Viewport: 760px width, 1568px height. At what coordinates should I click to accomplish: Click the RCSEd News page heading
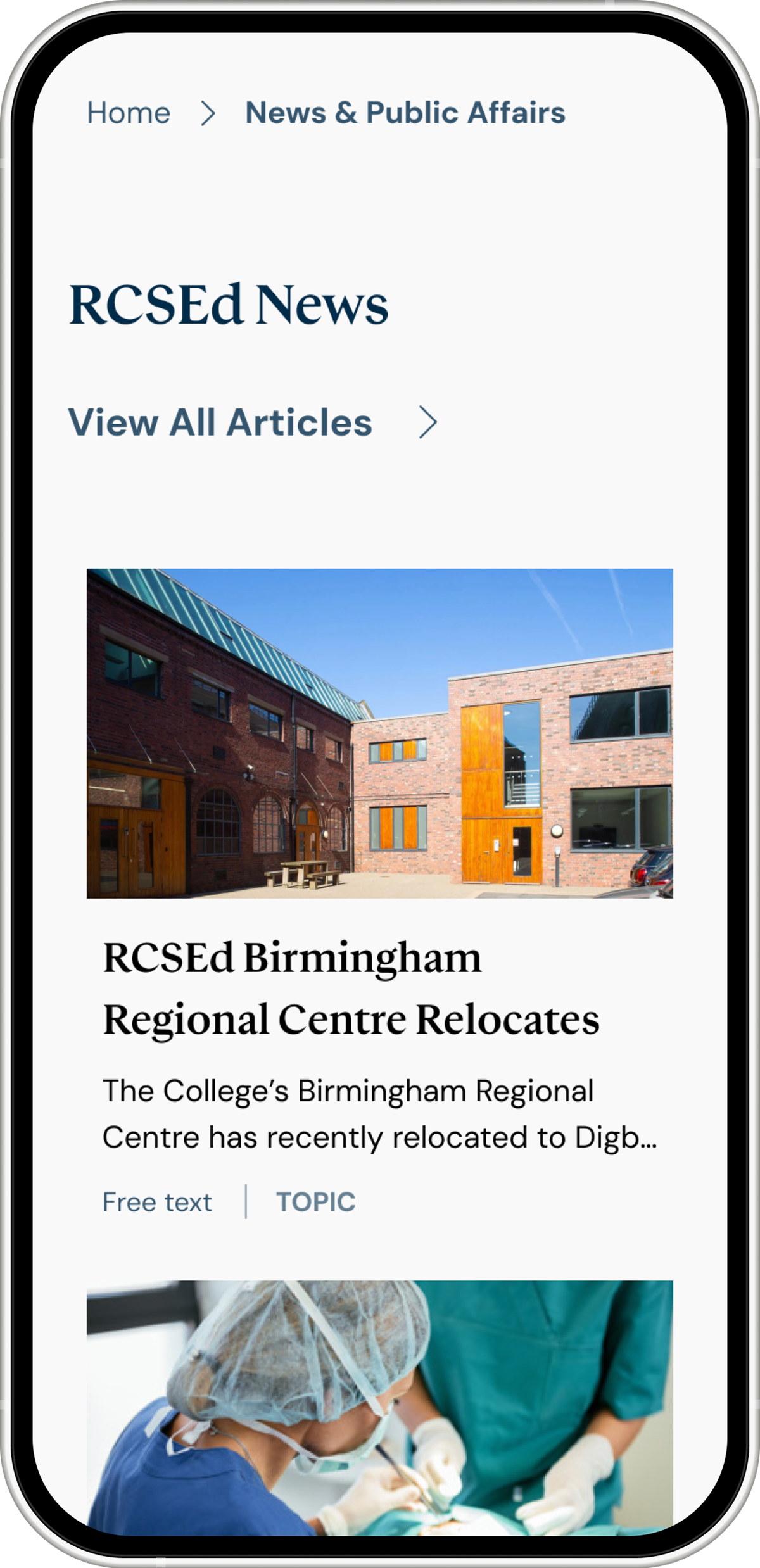click(231, 306)
